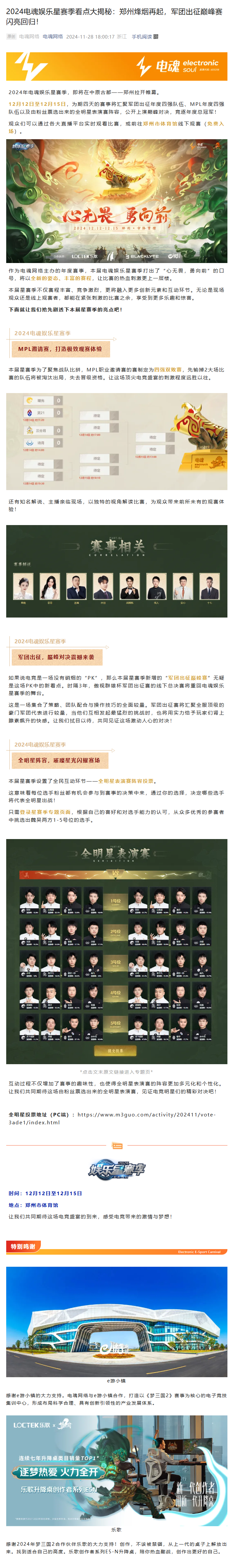Open the 电魂网络 account link in the header
Viewport: 232px width, 1568px height.
(x=52, y=37)
